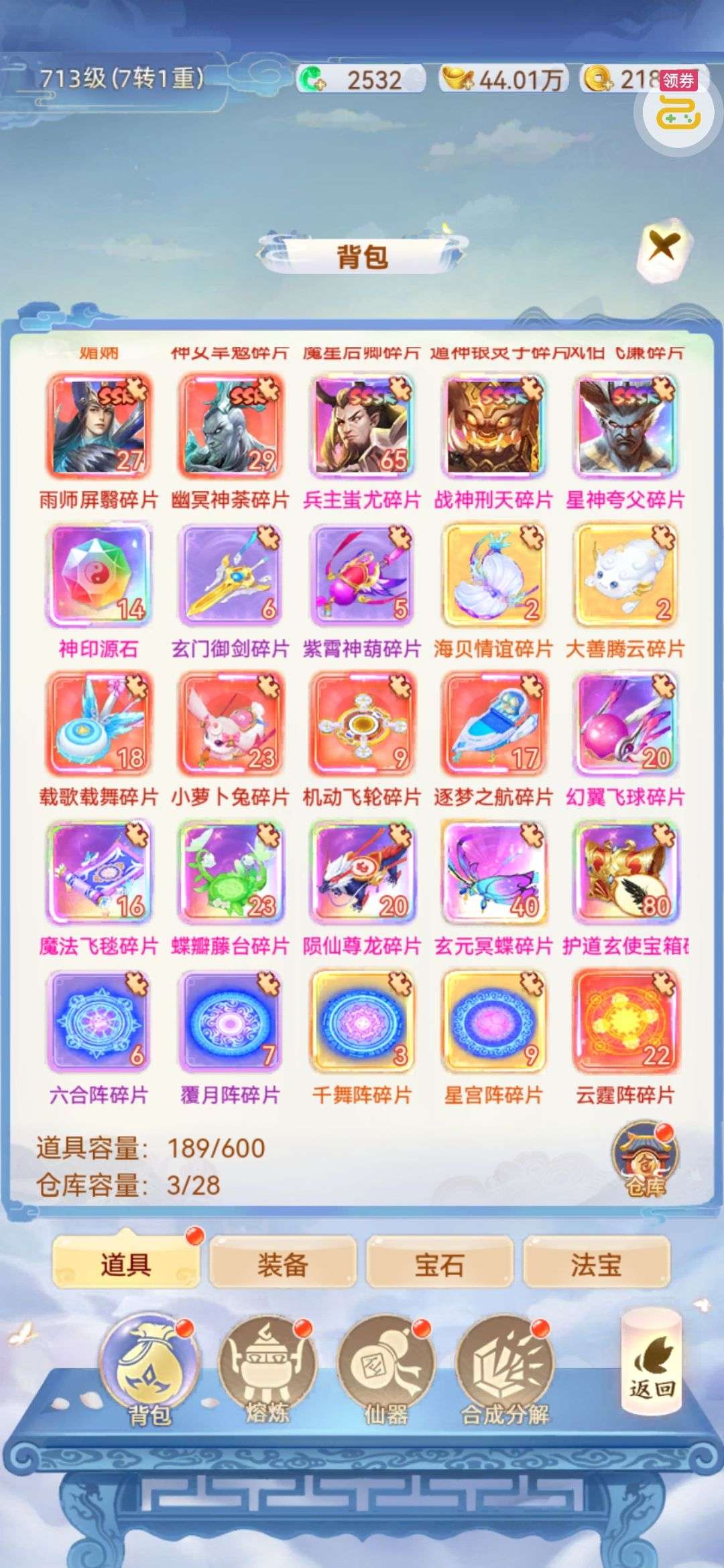
Task: Select the 道具 tab
Action: point(125,1264)
